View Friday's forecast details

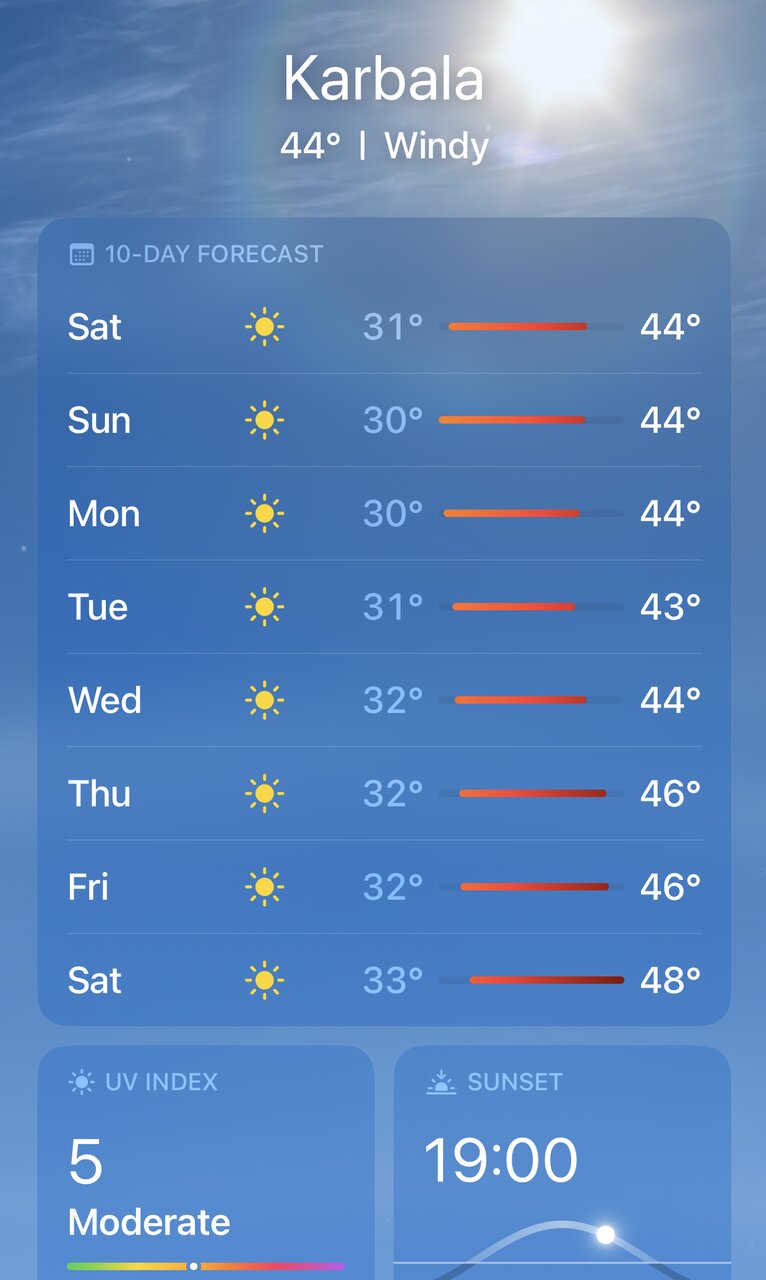click(383, 887)
